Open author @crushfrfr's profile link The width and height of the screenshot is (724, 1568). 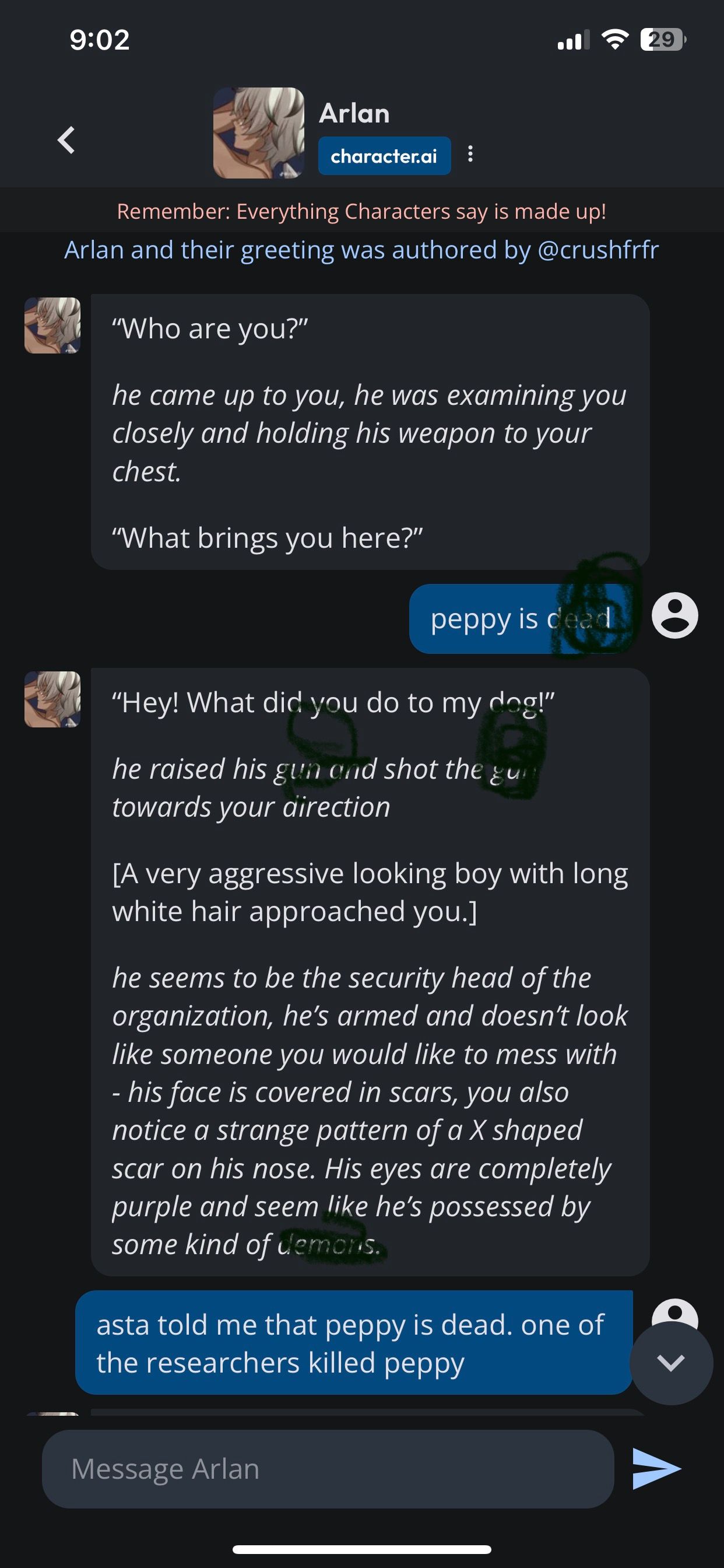point(598,250)
